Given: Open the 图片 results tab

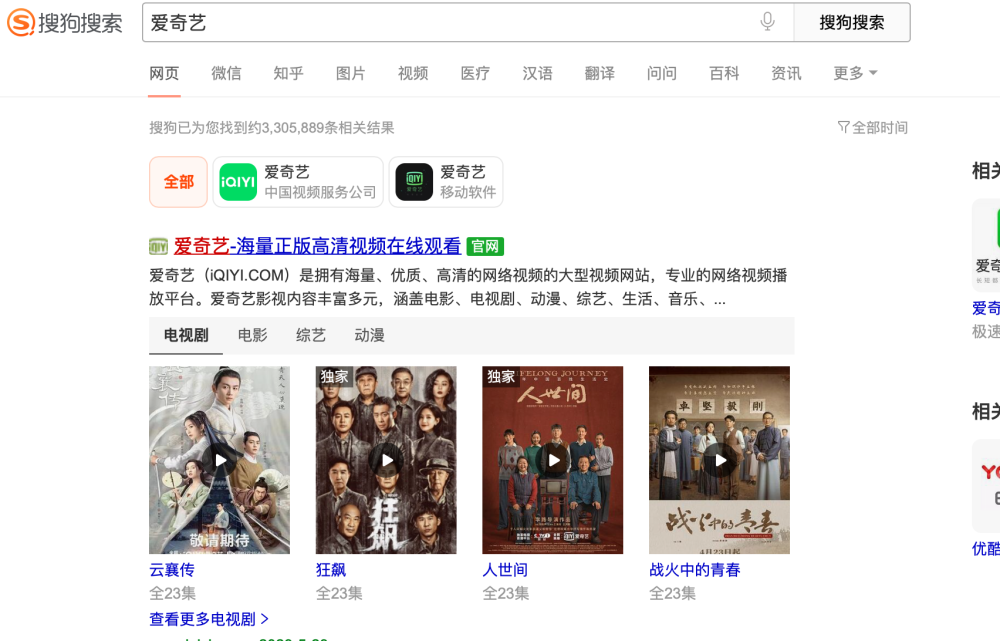Looking at the screenshot, I should click(351, 73).
